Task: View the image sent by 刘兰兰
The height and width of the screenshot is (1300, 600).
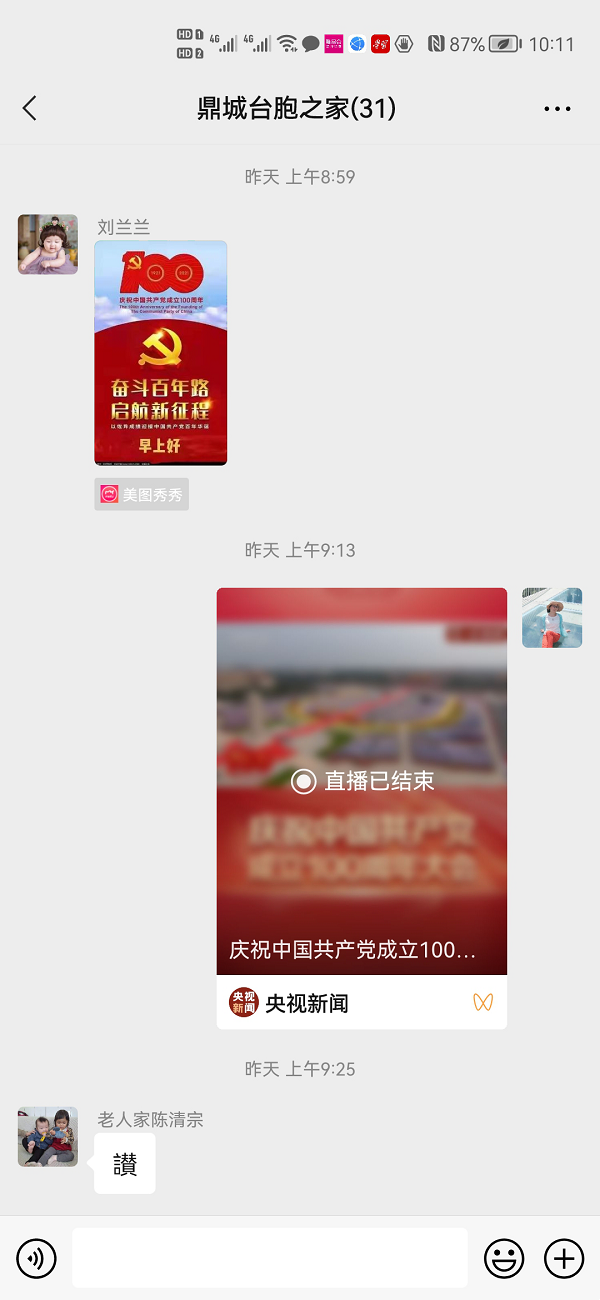Action: 161,353
